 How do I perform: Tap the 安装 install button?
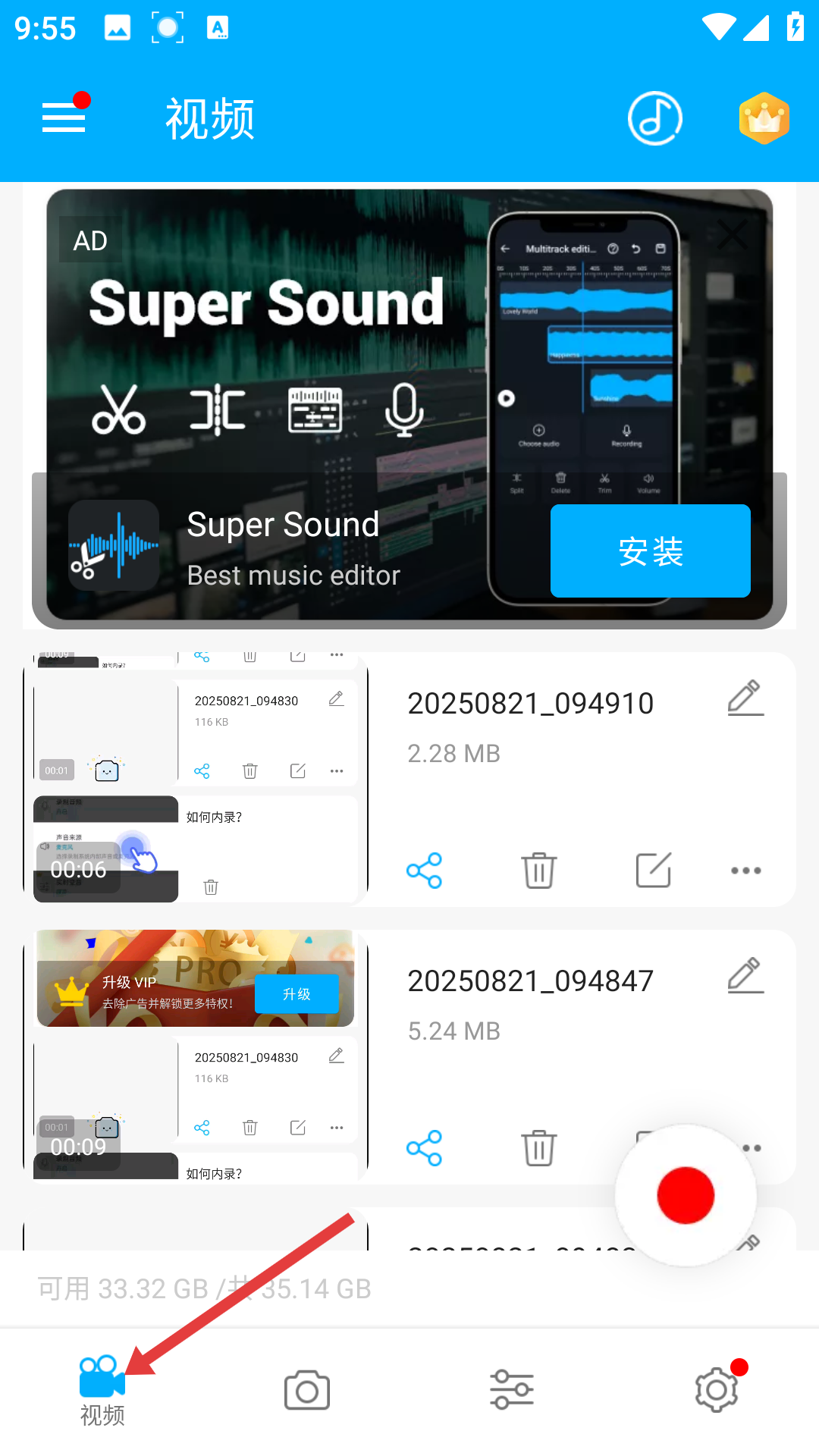click(650, 551)
